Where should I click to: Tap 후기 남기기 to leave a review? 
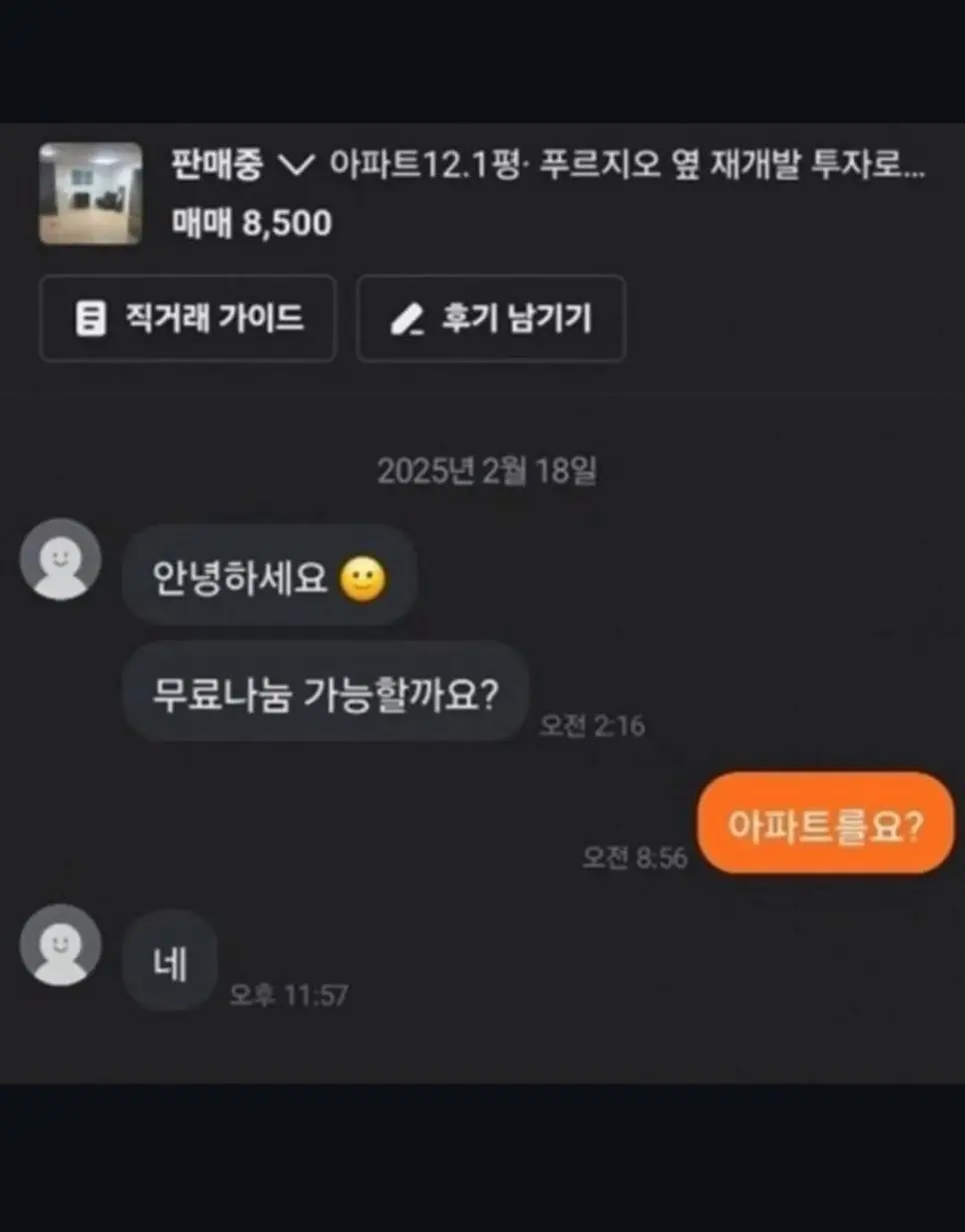point(490,319)
